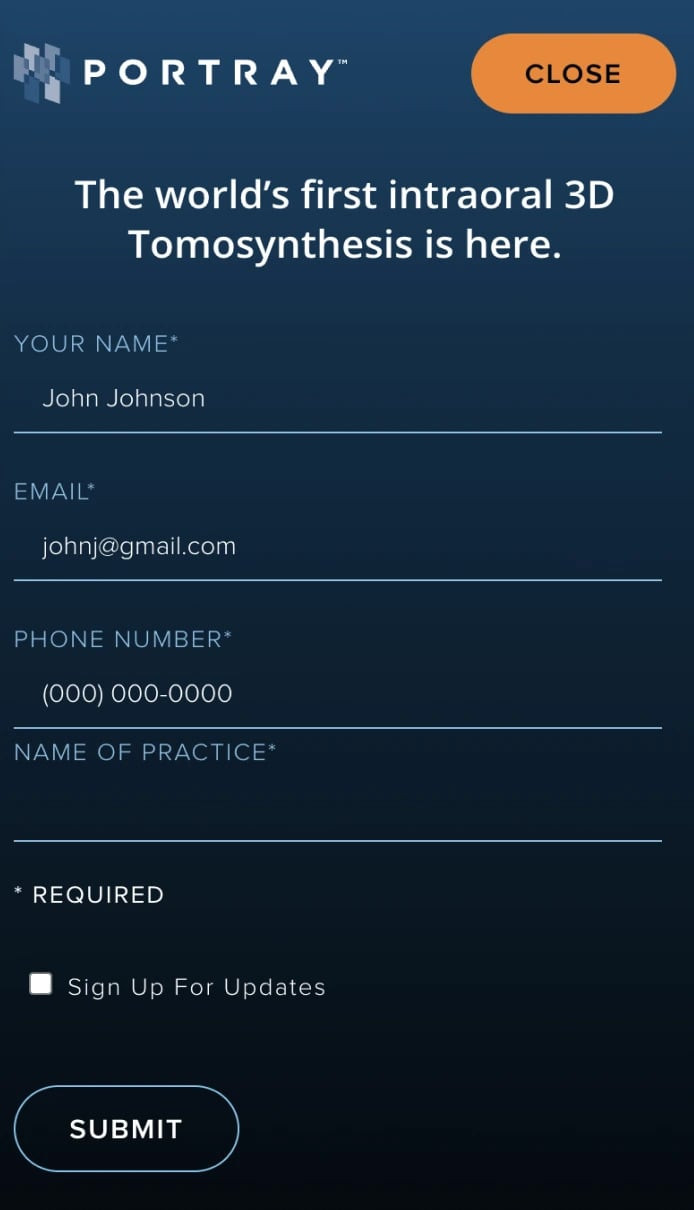
Task: Dismiss the form with the Close button
Action: pos(573,73)
